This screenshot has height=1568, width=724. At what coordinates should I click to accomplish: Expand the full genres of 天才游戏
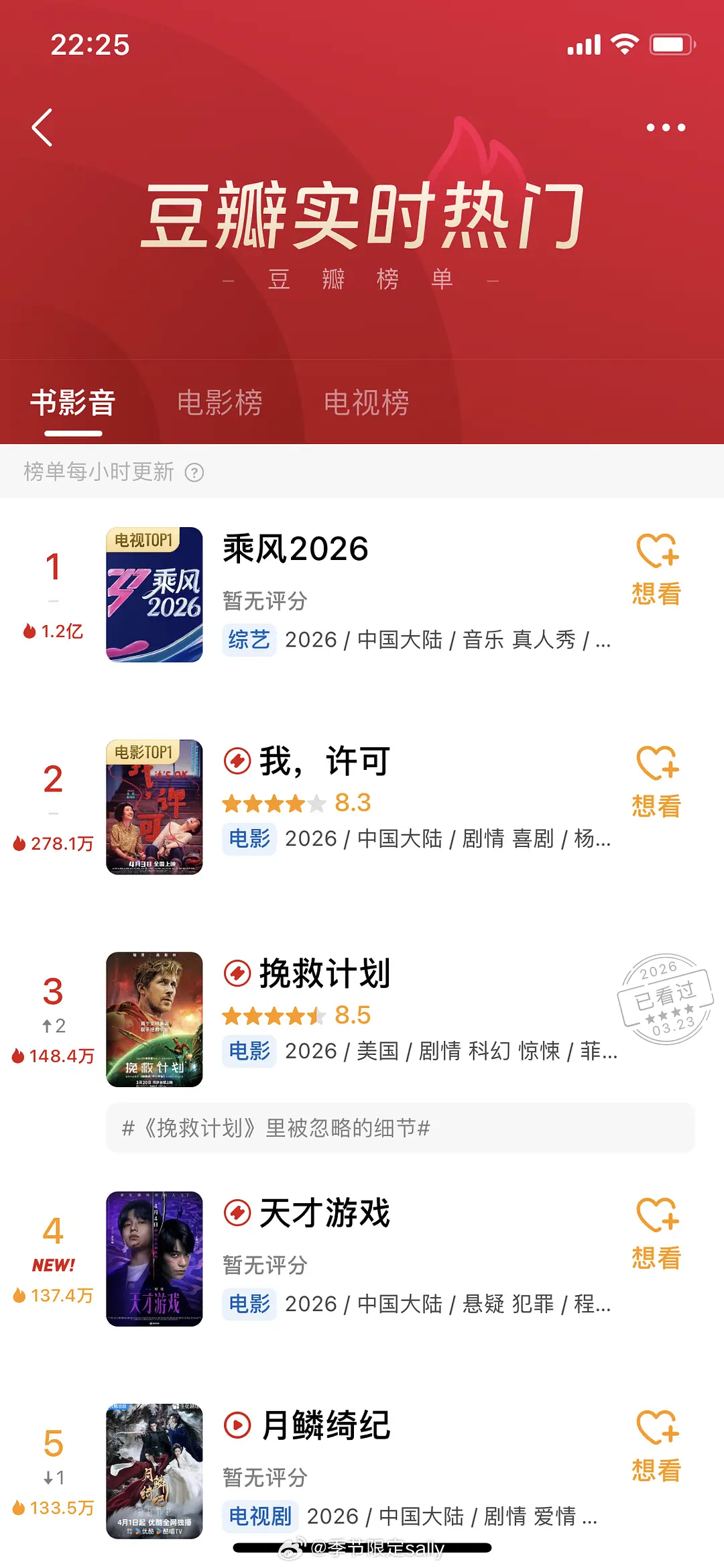[x=600, y=1304]
